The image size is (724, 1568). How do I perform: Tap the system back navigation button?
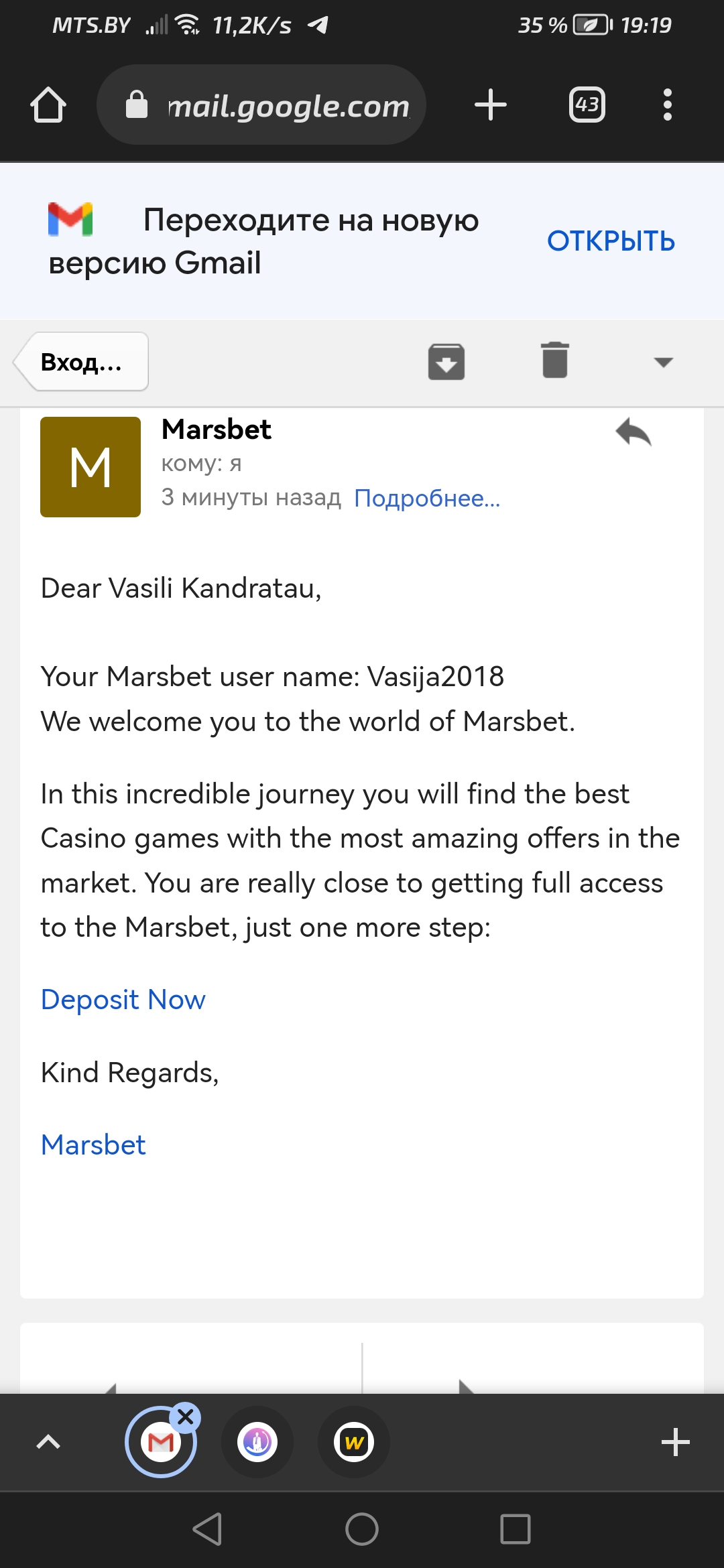(x=207, y=1529)
